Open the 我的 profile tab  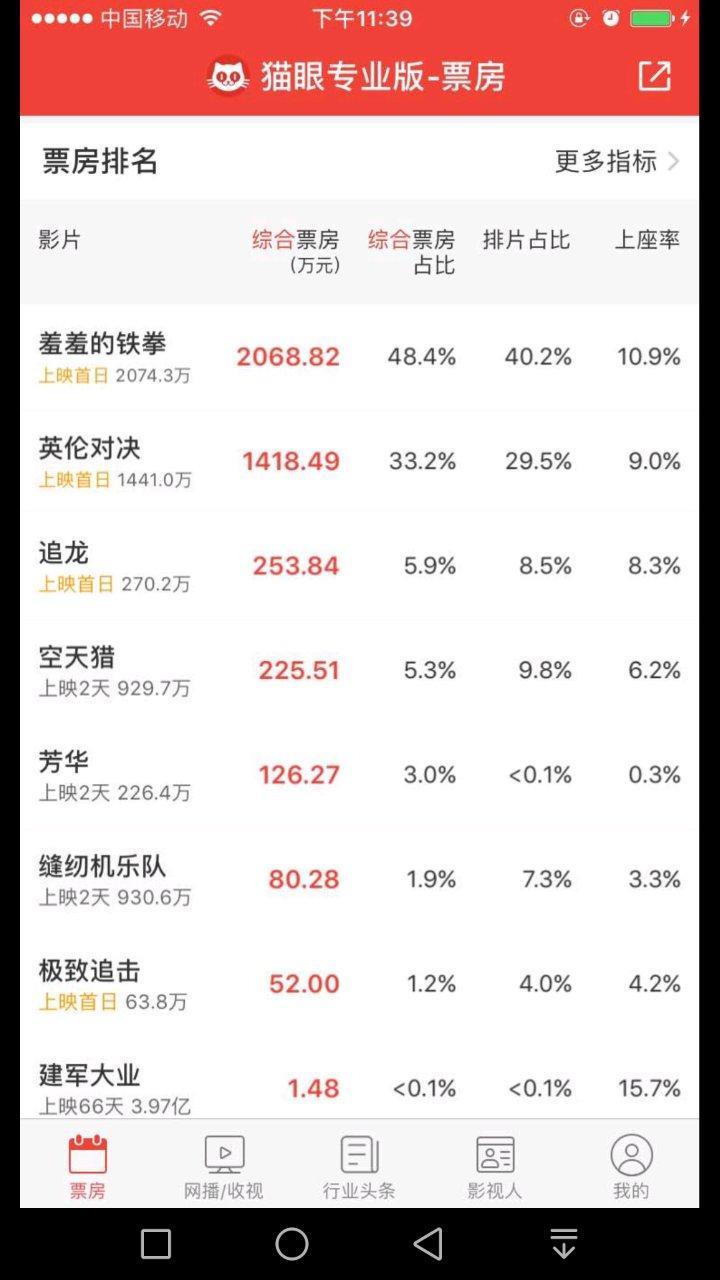tap(631, 1166)
